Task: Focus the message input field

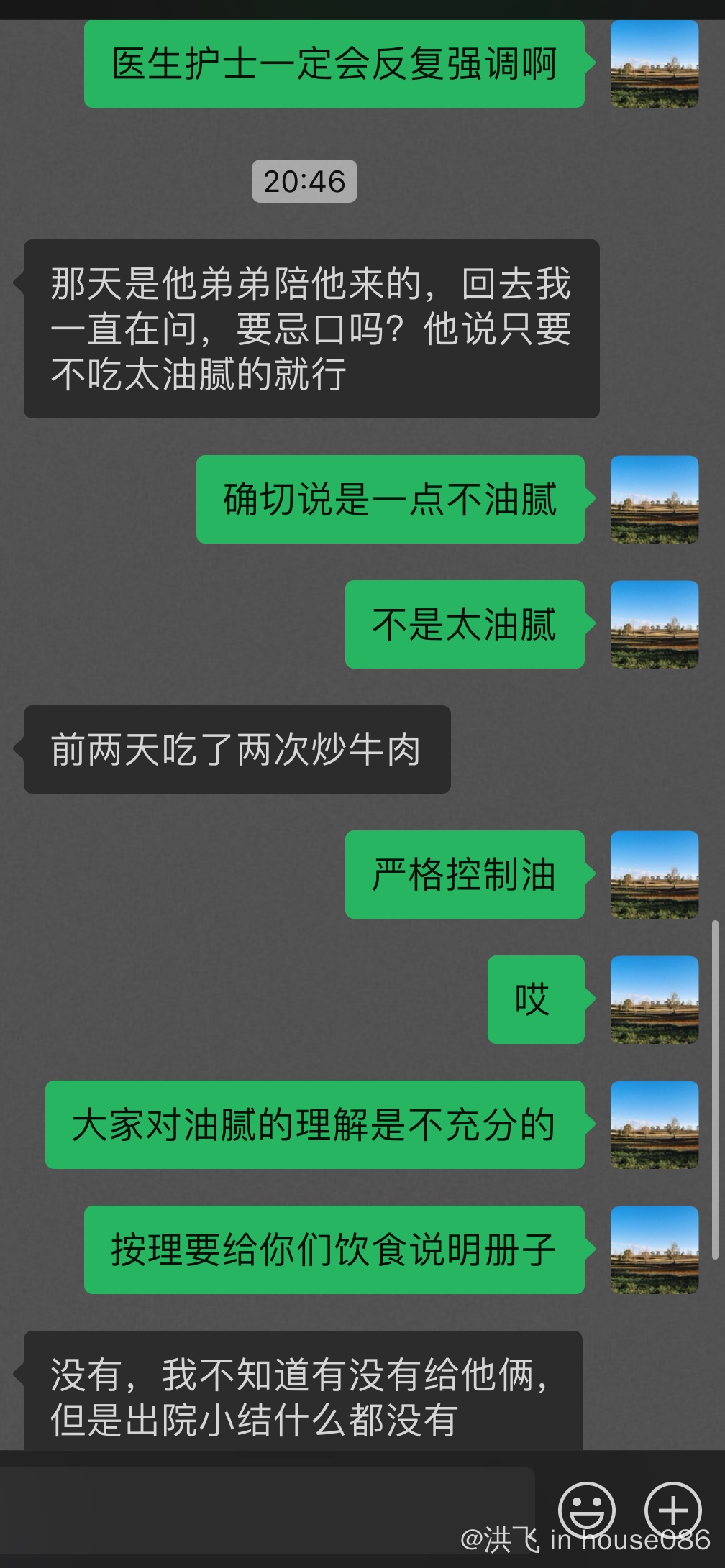Action: (268, 1508)
